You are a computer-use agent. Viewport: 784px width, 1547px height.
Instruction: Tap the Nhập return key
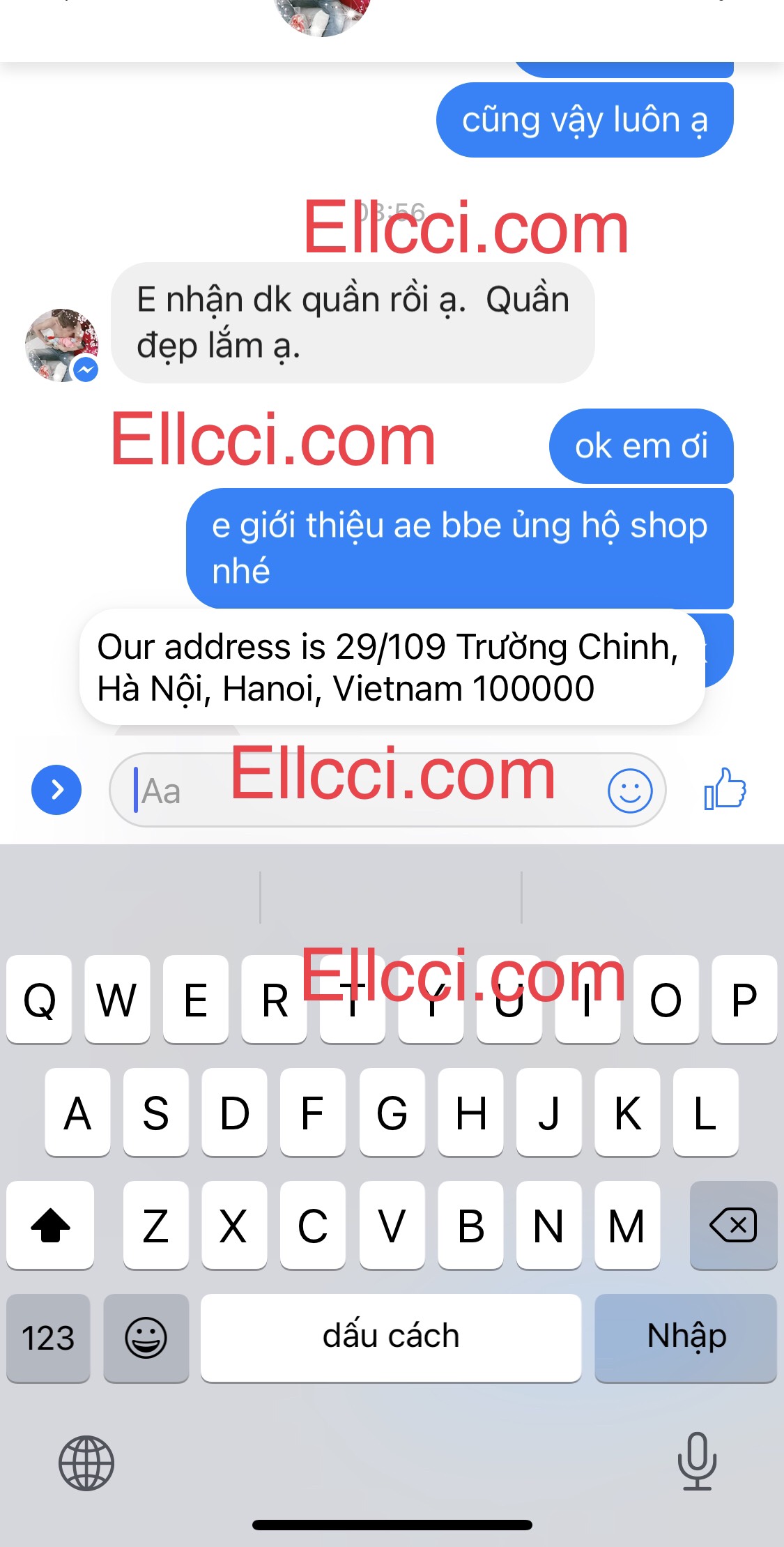tap(686, 1337)
